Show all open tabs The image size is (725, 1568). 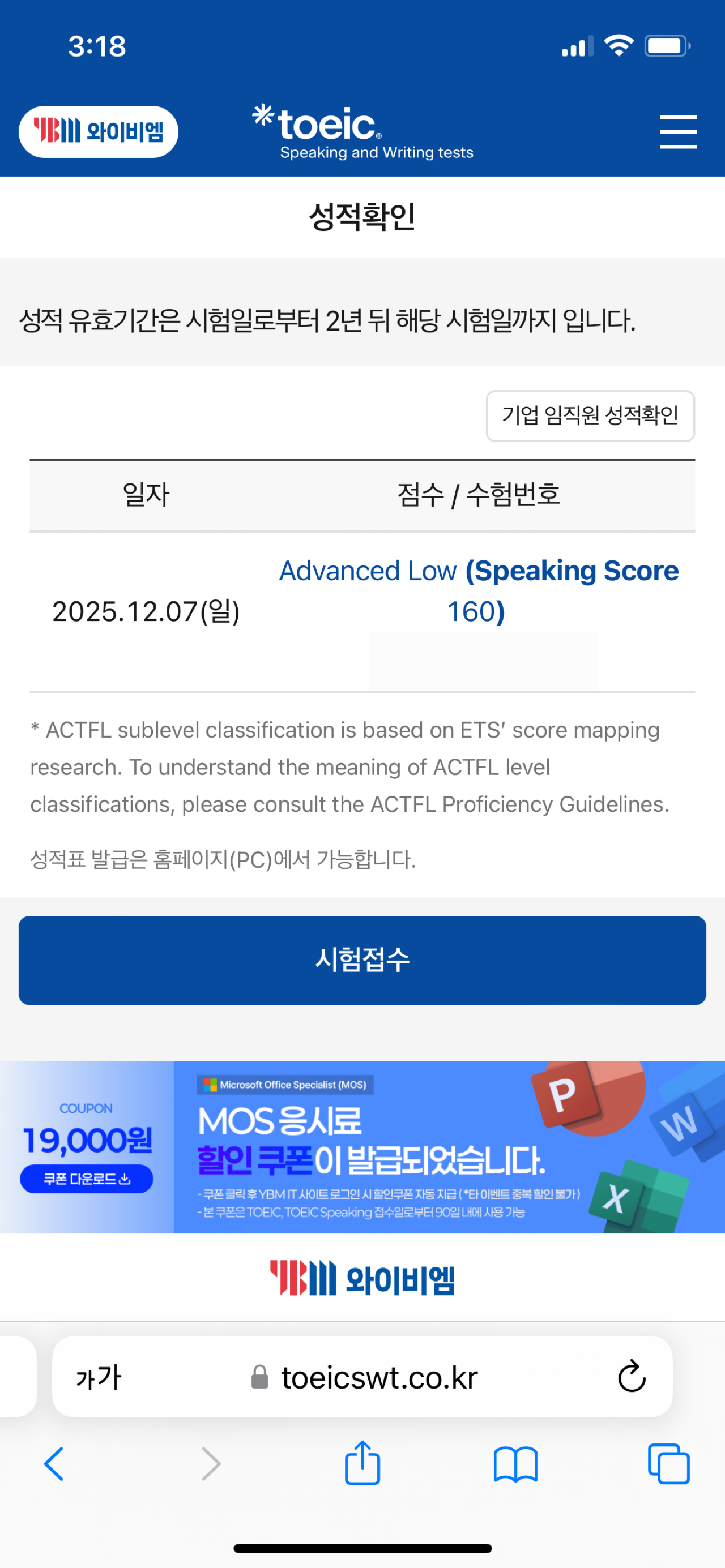(669, 1464)
